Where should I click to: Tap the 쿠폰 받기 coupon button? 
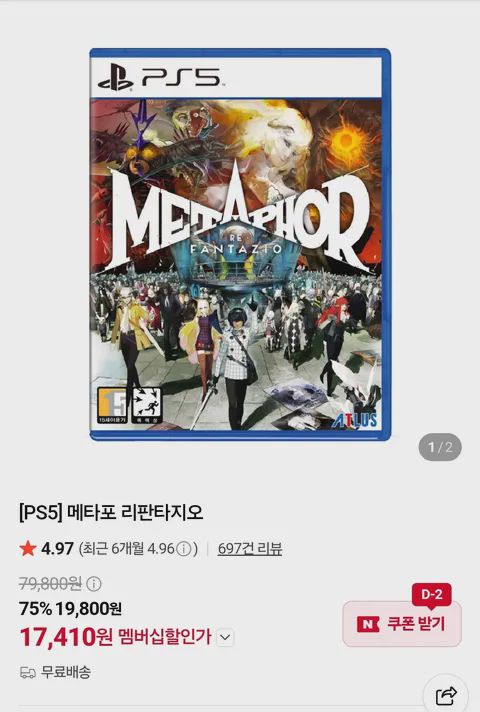402,624
